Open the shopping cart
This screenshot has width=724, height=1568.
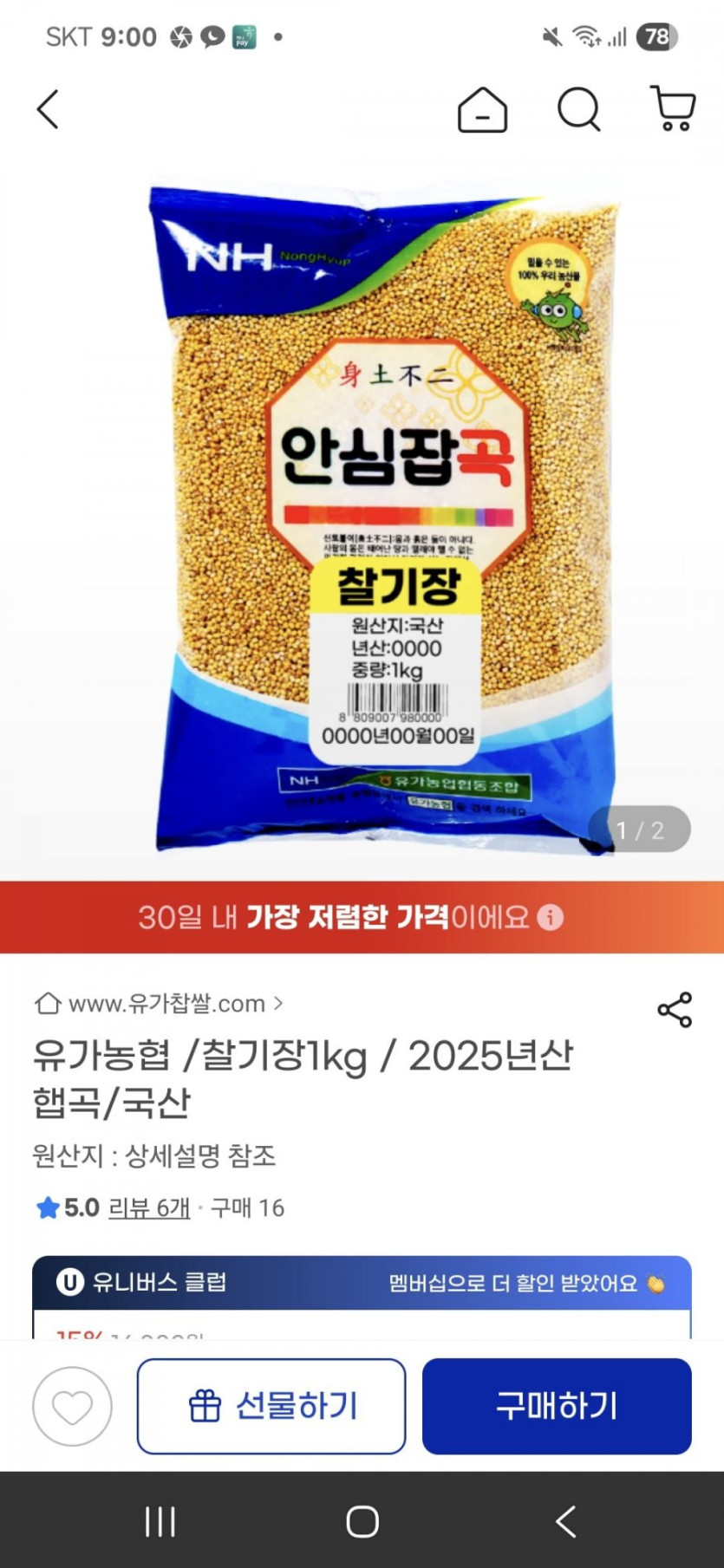(x=673, y=110)
